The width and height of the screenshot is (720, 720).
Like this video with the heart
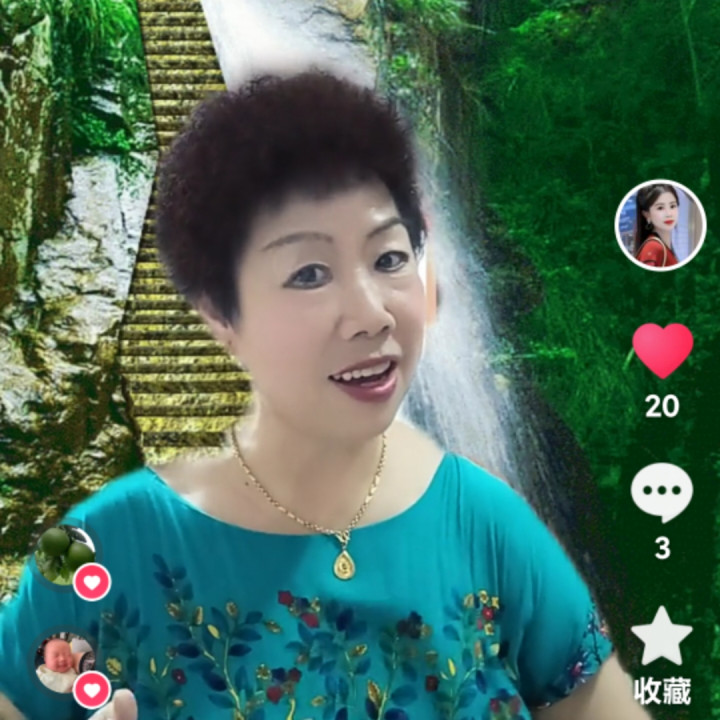click(662, 350)
